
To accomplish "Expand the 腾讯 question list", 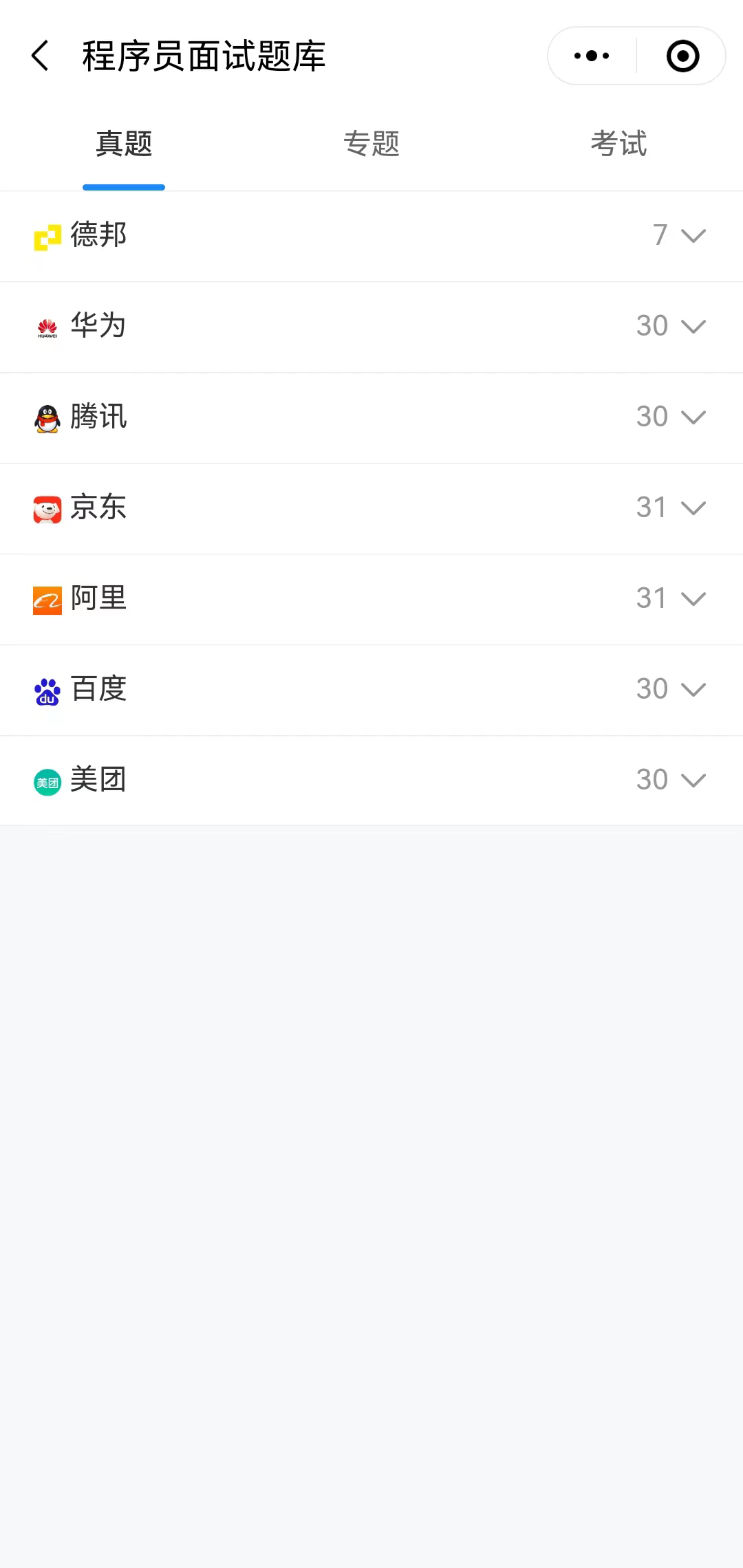I will [692, 417].
